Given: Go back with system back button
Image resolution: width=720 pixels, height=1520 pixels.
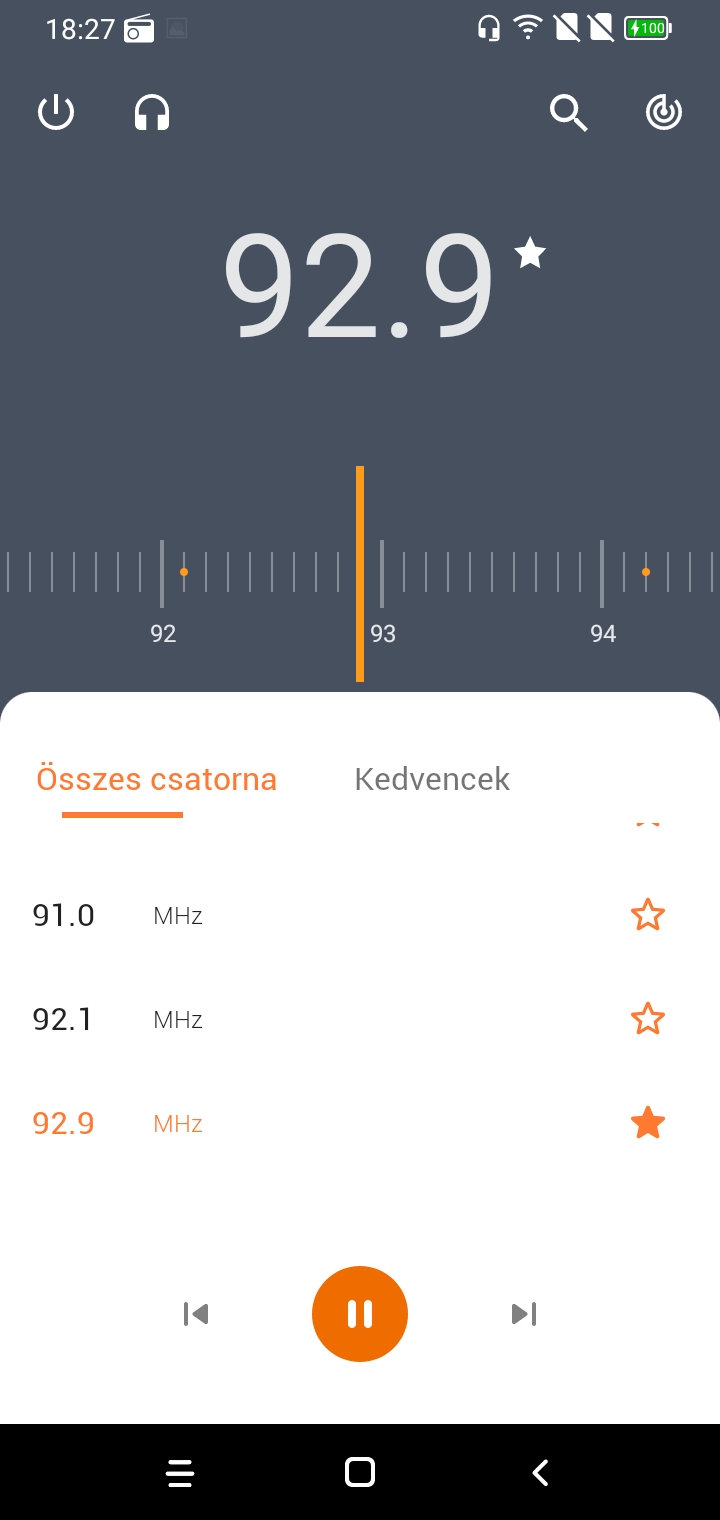Looking at the screenshot, I should coord(540,1472).
